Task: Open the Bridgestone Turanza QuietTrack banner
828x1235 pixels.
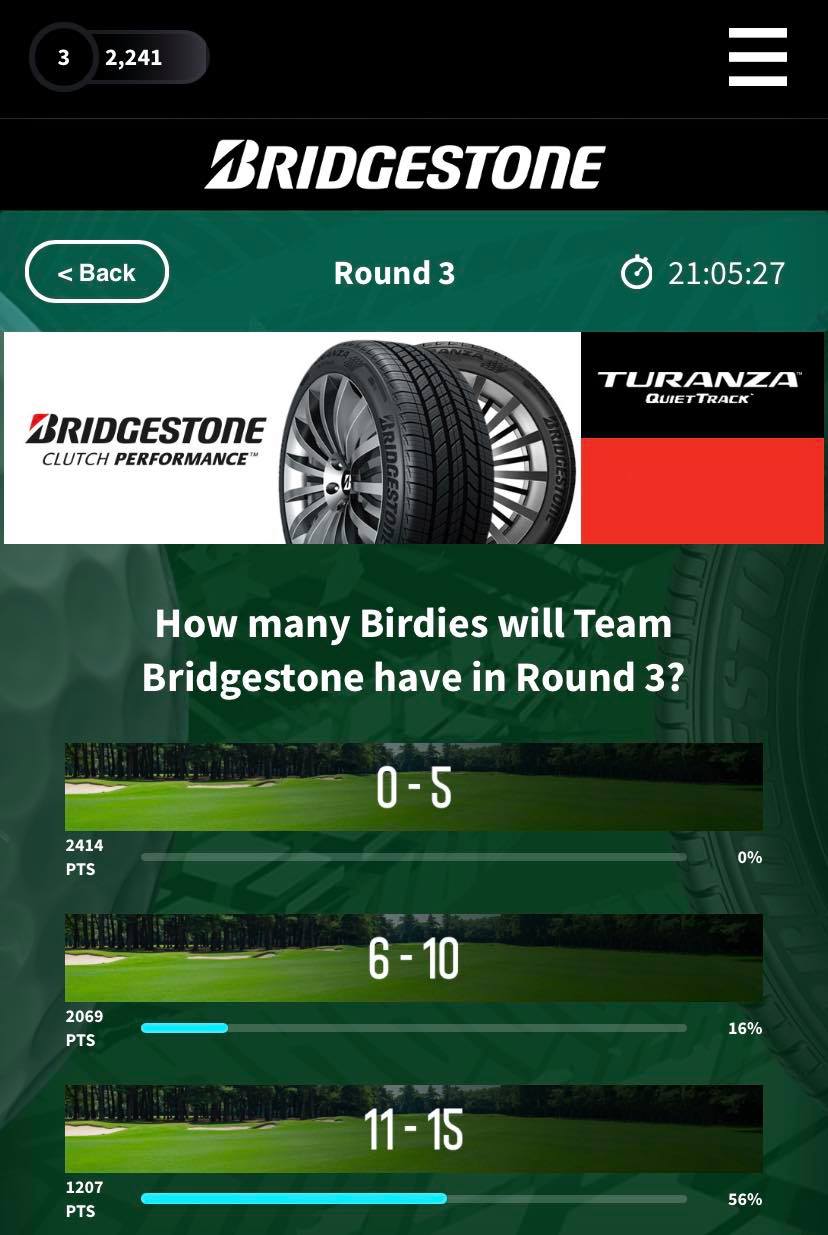Action: [x=414, y=438]
